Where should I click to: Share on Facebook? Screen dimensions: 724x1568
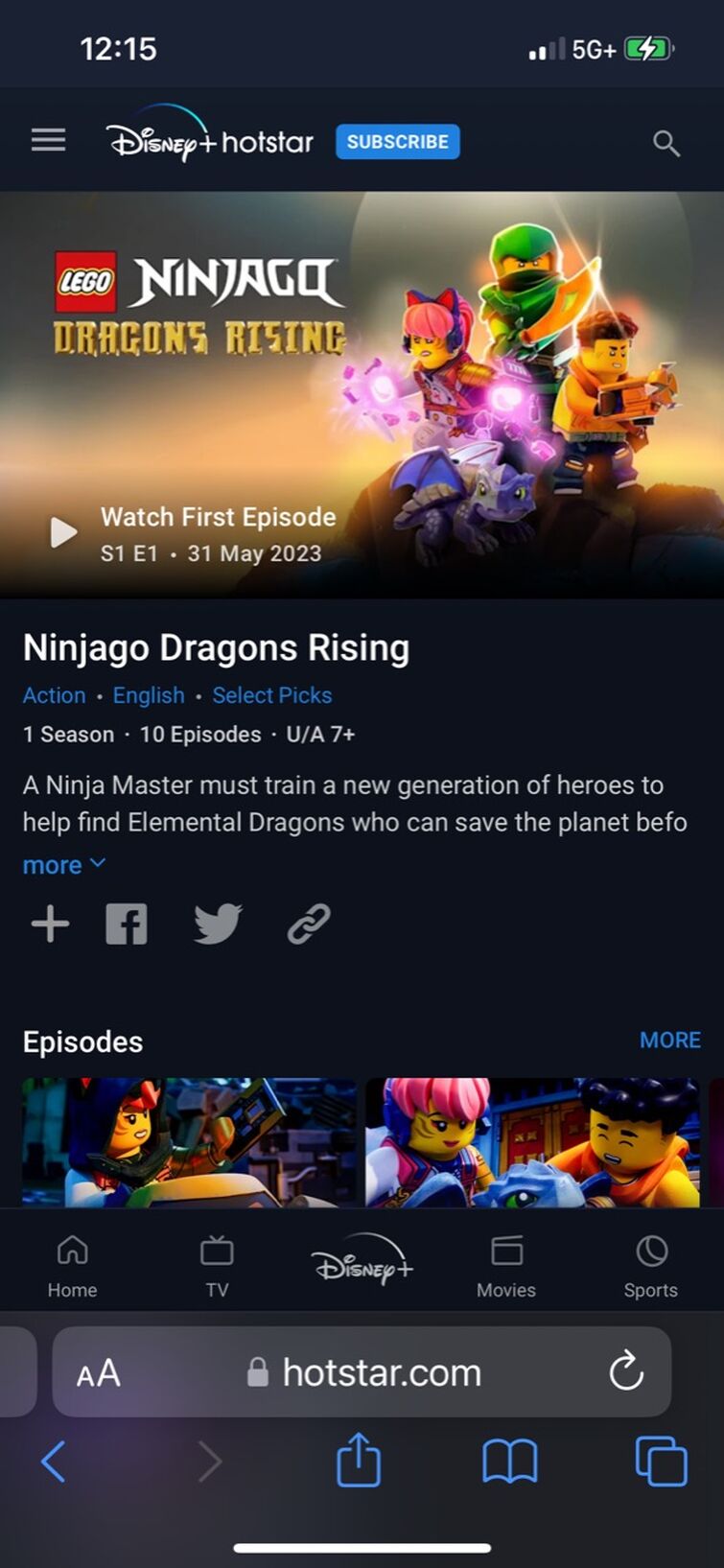click(x=127, y=924)
